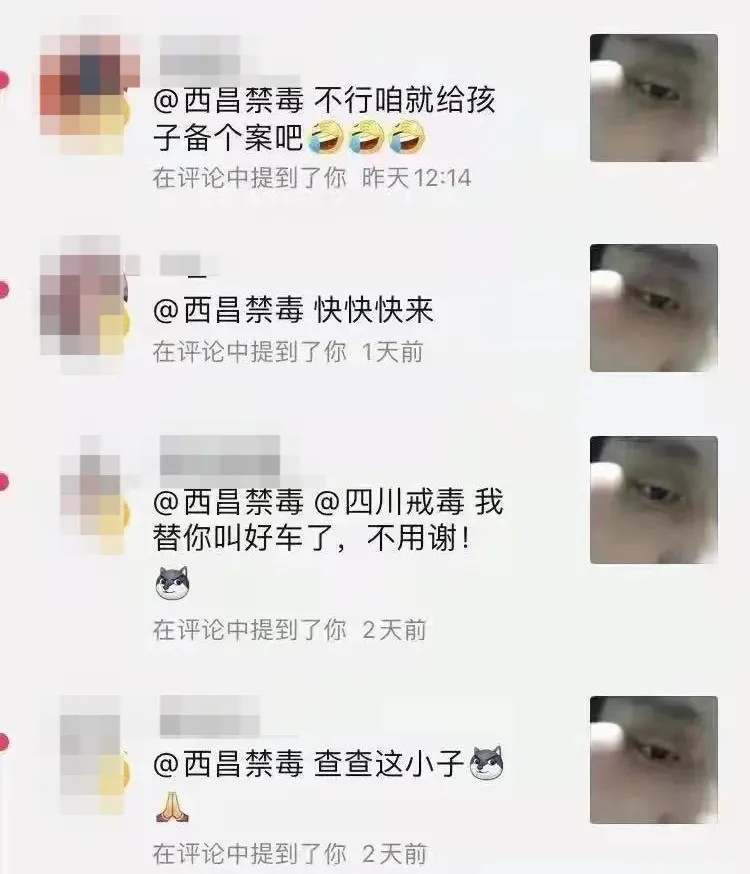The image size is (750, 874).
Task: Open the mention saying 快快快来
Action: 293,310
